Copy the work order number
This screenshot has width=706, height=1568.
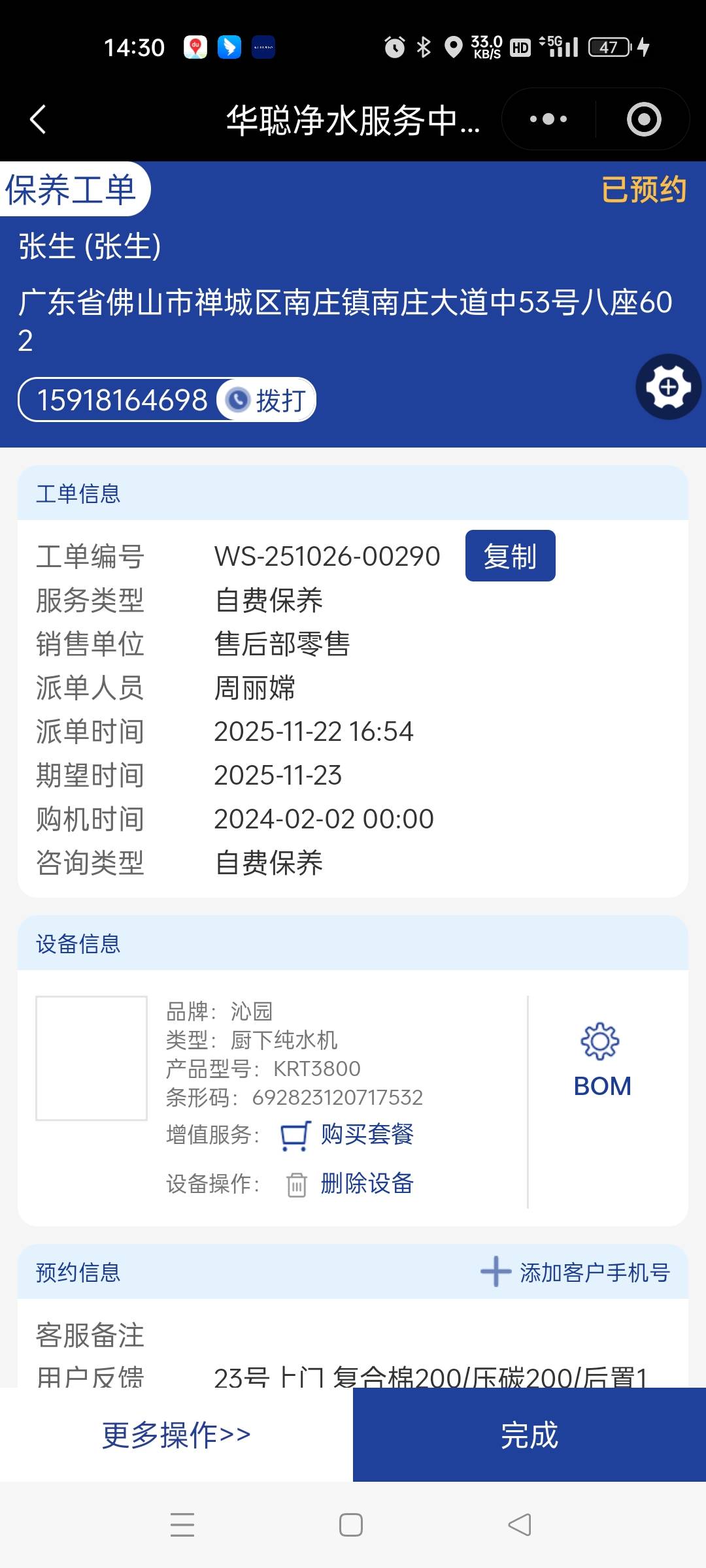point(510,556)
